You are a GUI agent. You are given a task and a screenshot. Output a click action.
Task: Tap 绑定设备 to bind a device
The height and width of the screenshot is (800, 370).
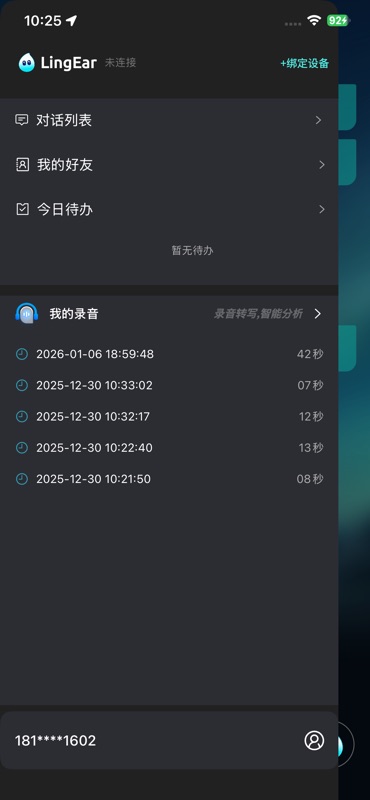305,63
